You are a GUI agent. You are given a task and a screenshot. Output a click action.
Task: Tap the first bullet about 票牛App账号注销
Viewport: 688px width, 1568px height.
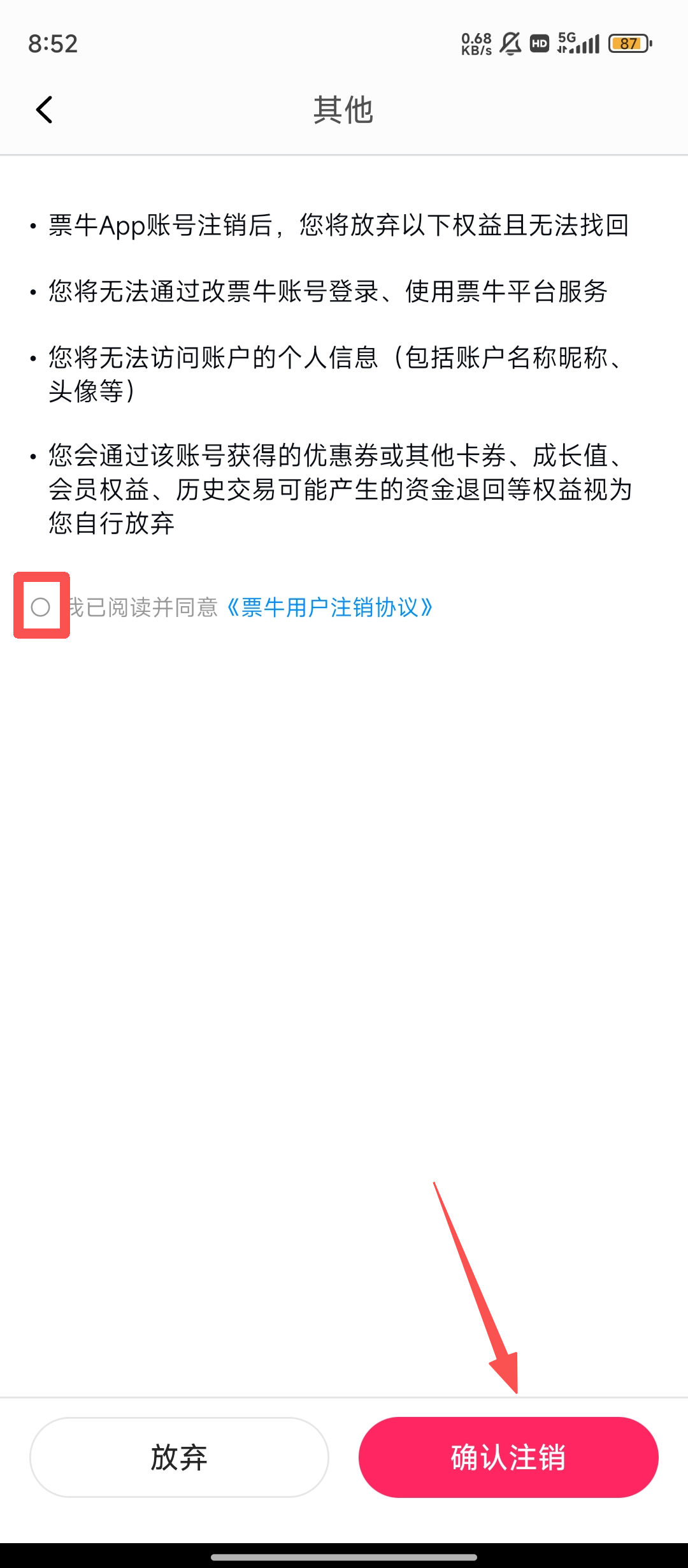coord(338,228)
